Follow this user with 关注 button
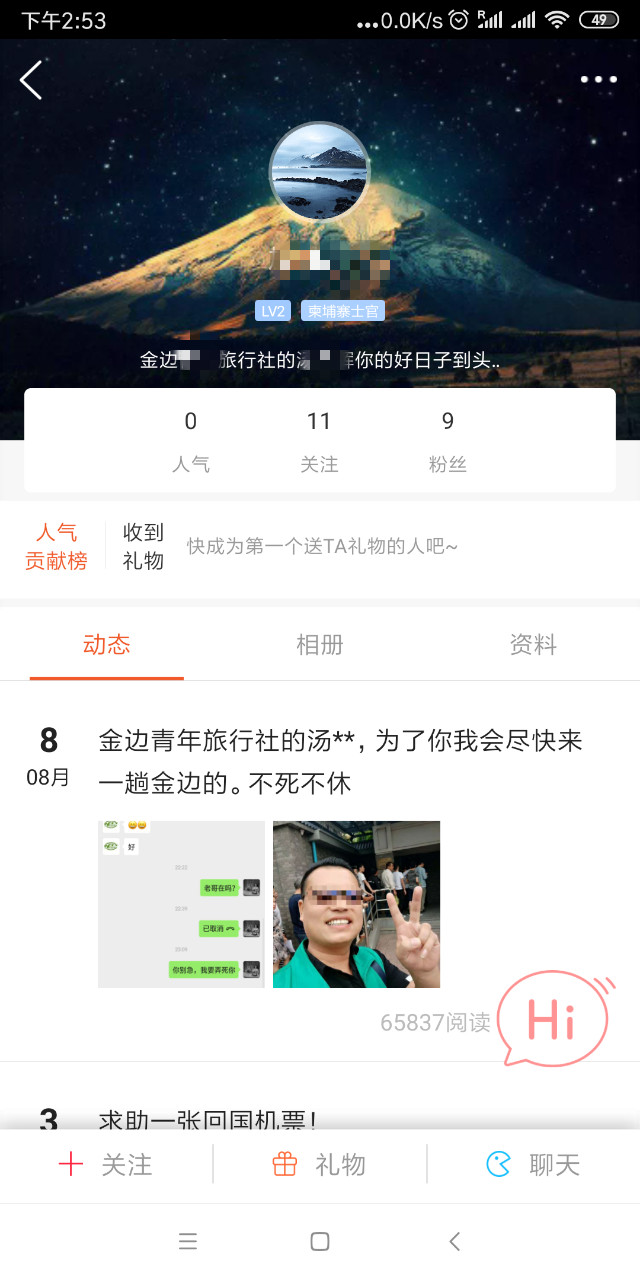Viewport: 640px width, 1280px height. click(106, 1165)
